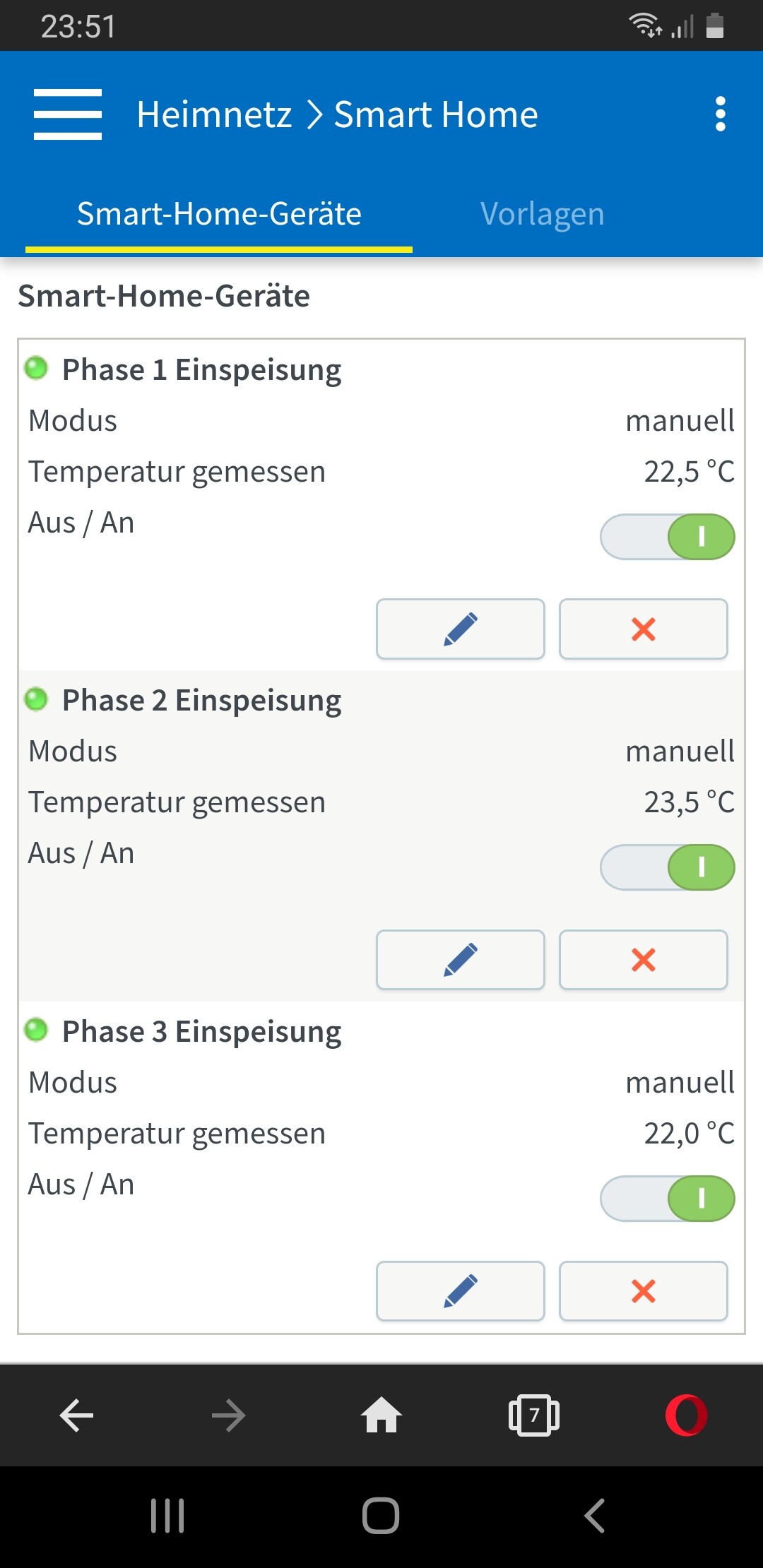
Task: Select the Smart-Home-Geräte tab
Action: tap(219, 213)
